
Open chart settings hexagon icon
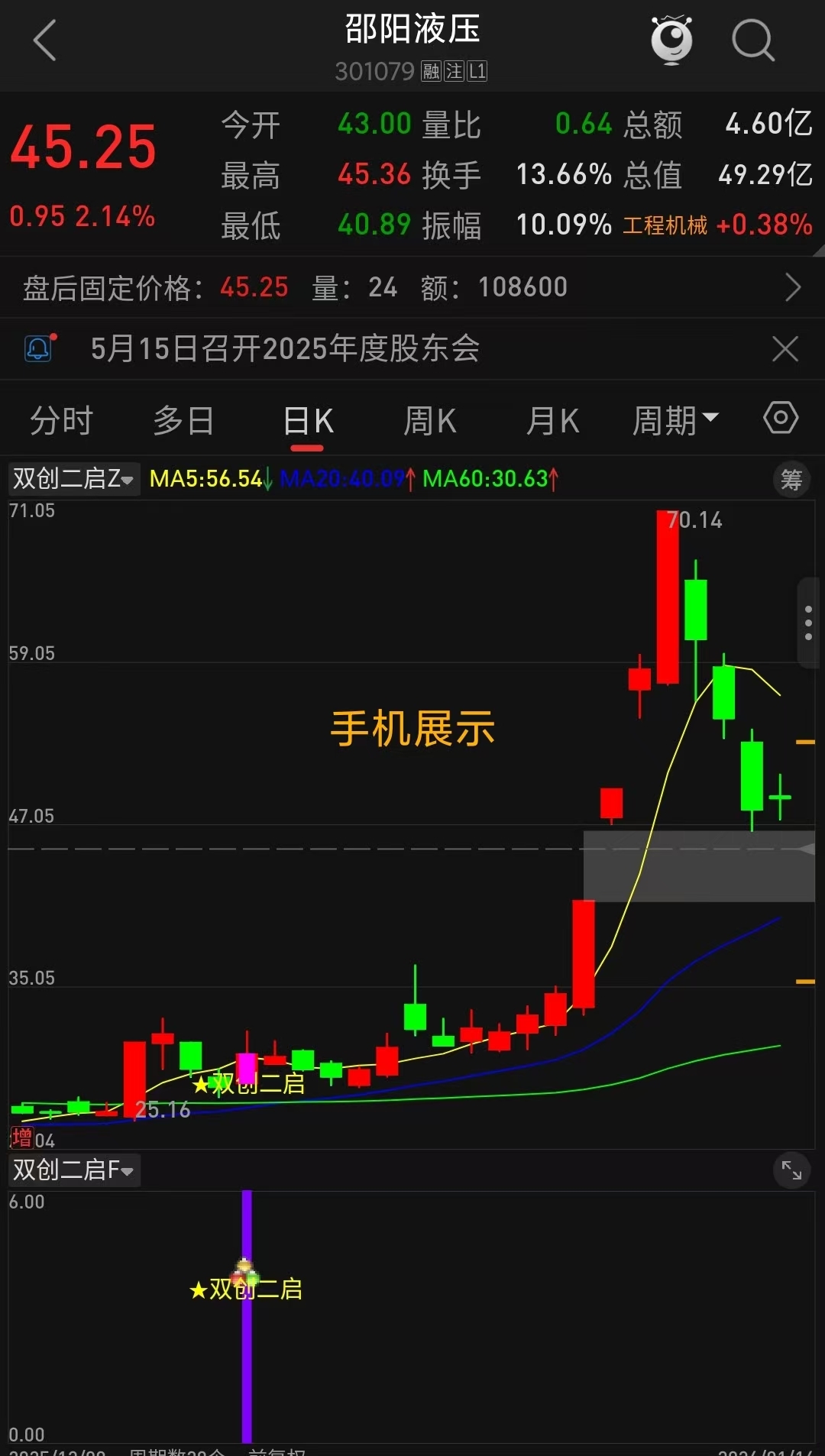click(x=781, y=418)
